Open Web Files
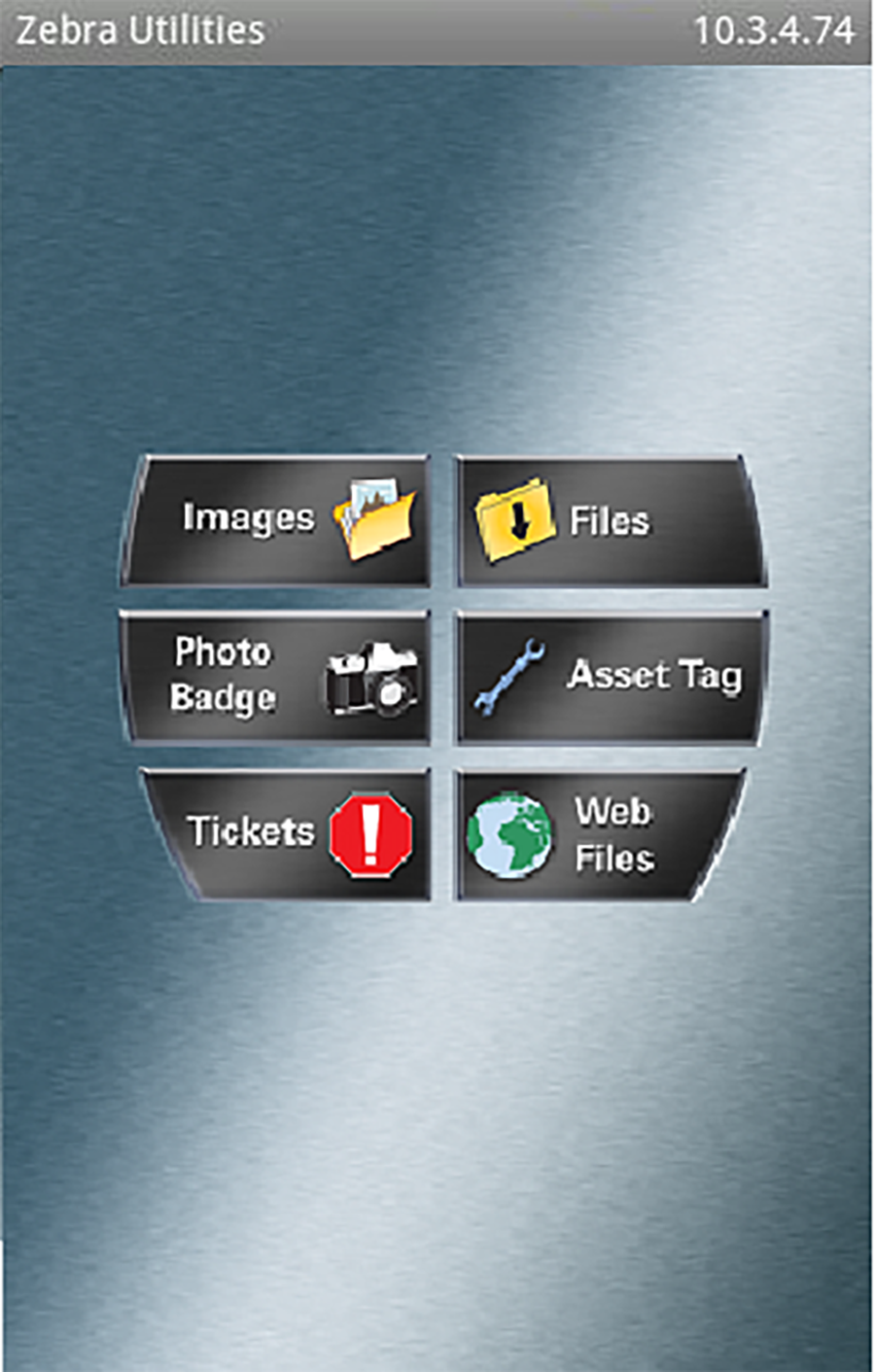Screen dimensions: 875x1372 coord(598,834)
